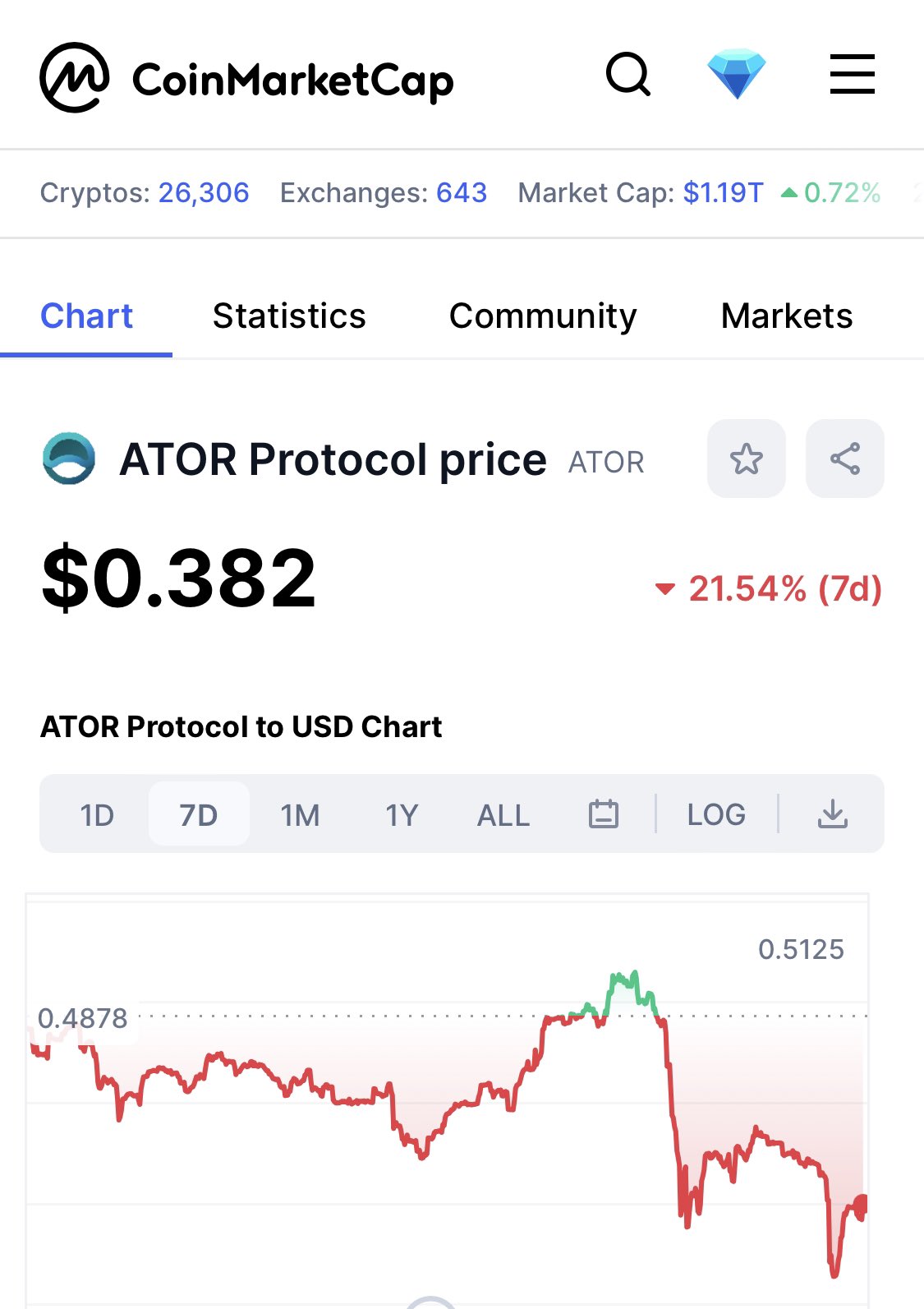
Task: Share the ATOR Protocol price page
Action: tap(844, 459)
